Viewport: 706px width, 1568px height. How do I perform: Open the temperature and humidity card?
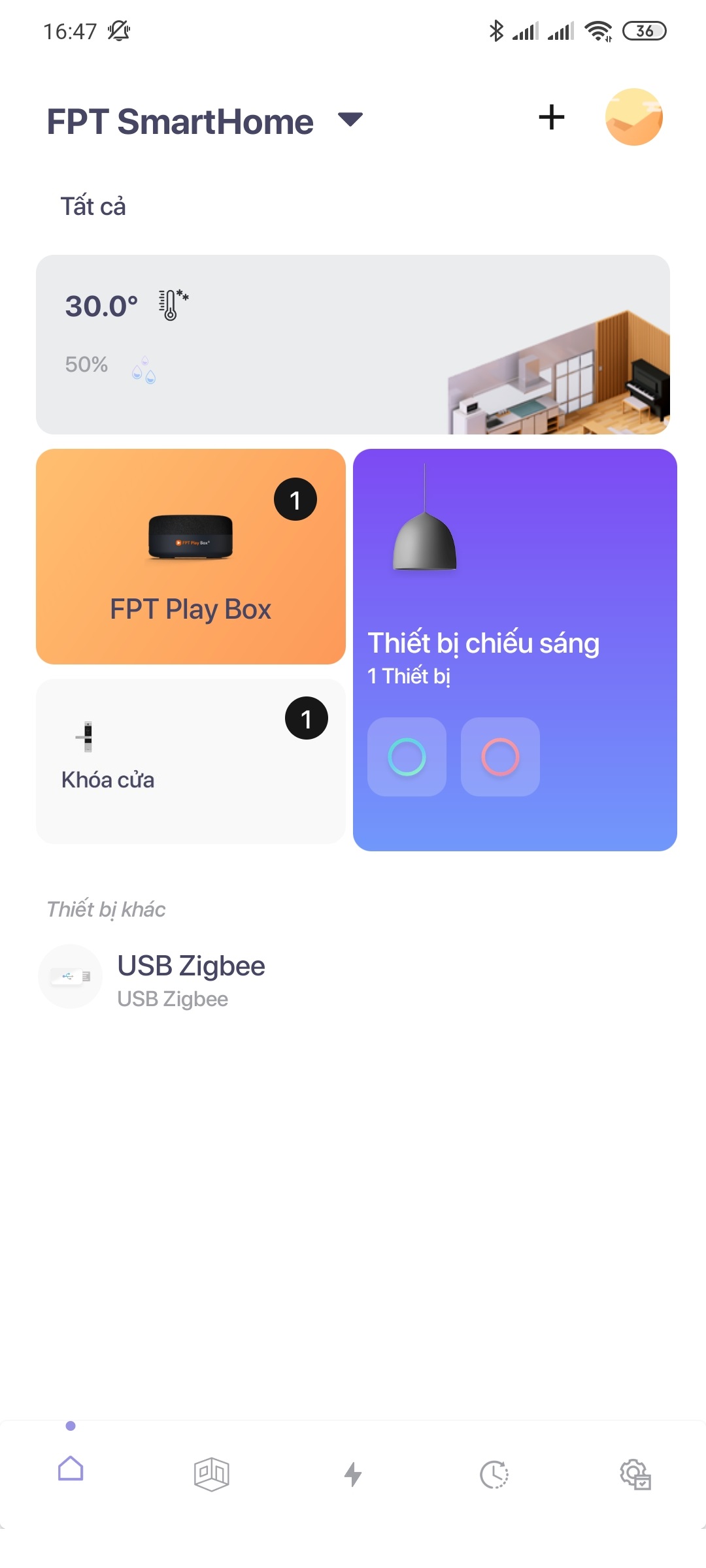pyautogui.click(x=353, y=344)
